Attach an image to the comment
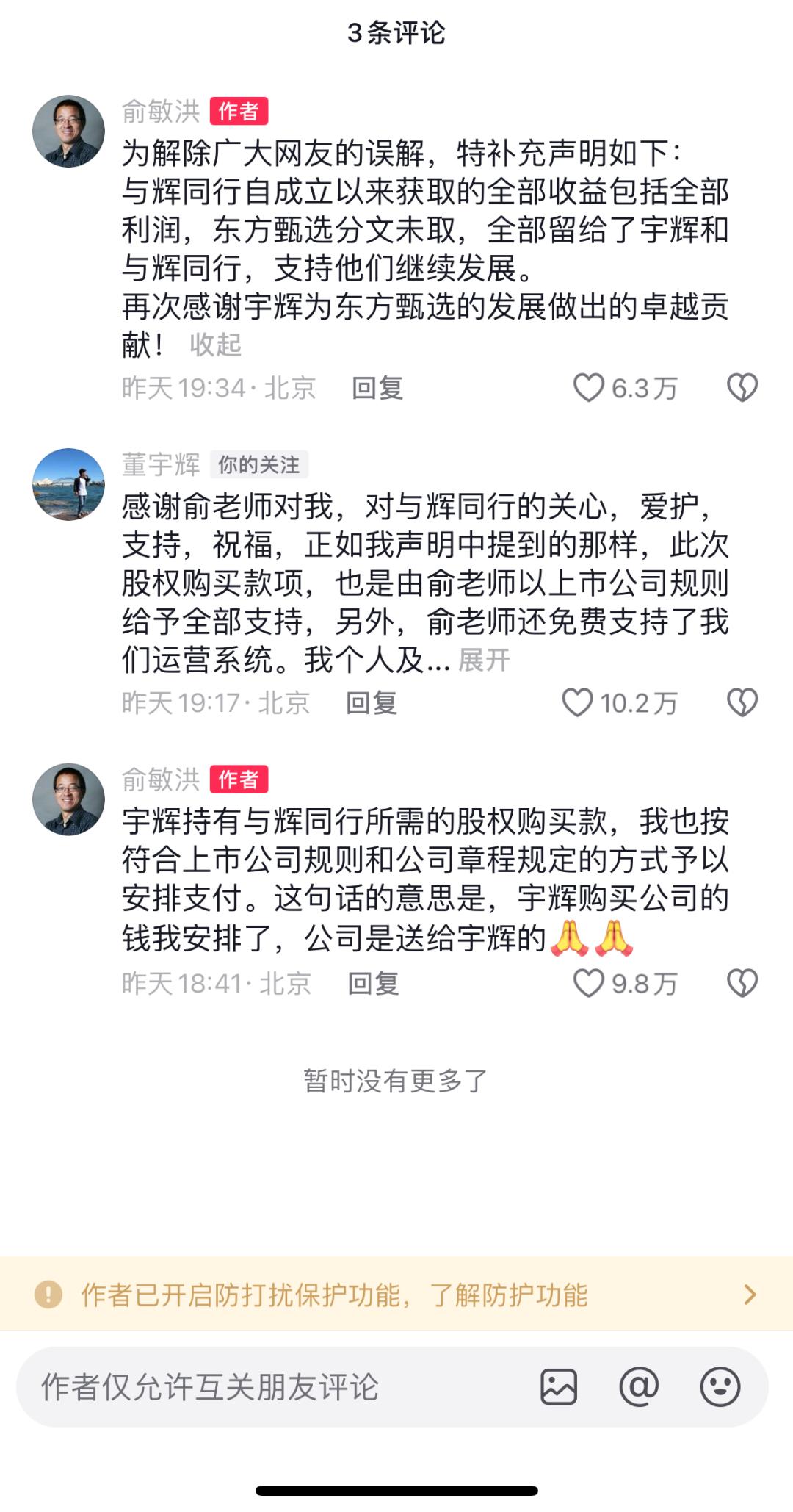 tap(559, 1387)
